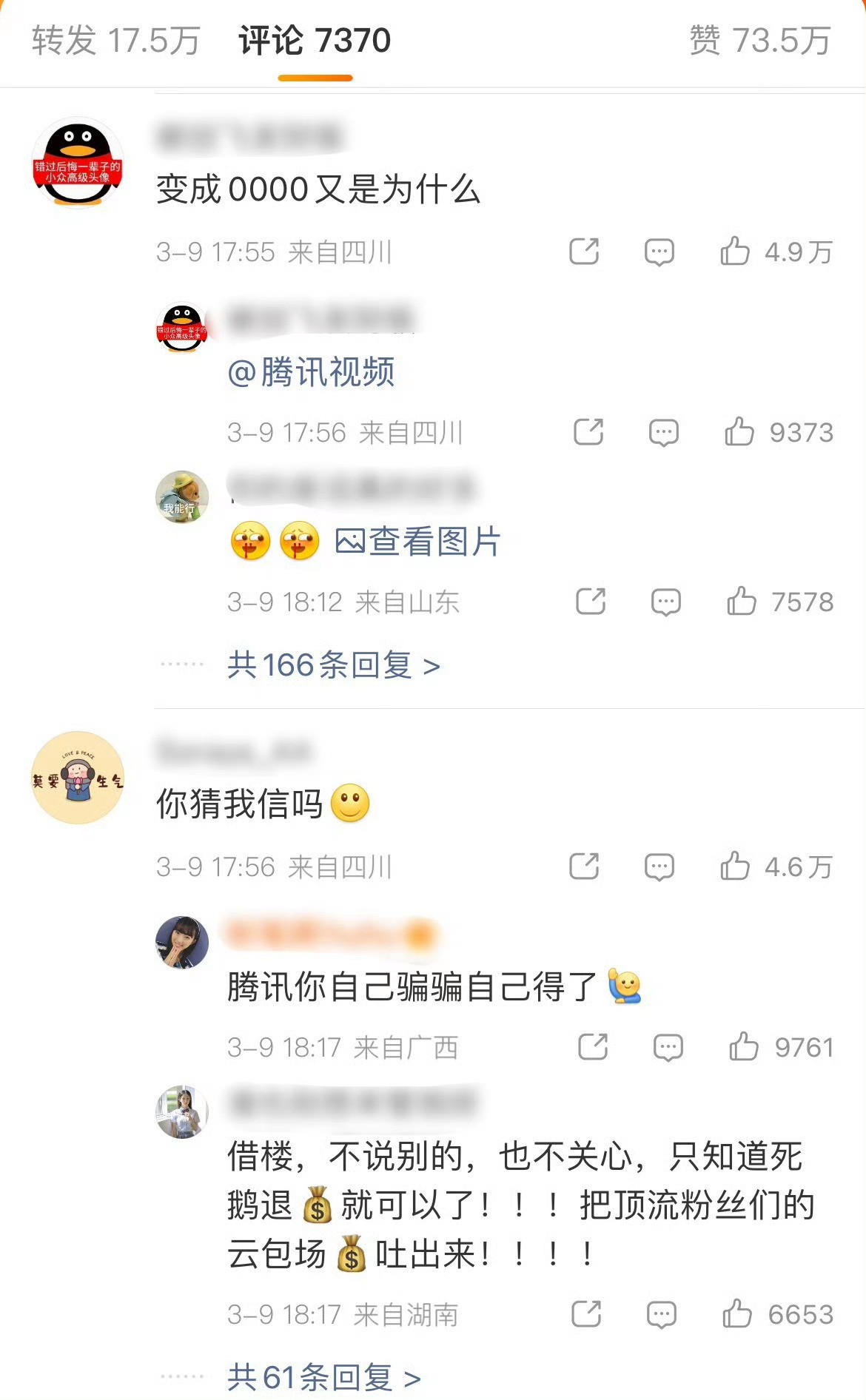The width and height of the screenshot is (866, 1400).
Task: Click the comment icon next to 9761 likes
Action: (668, 1047)
